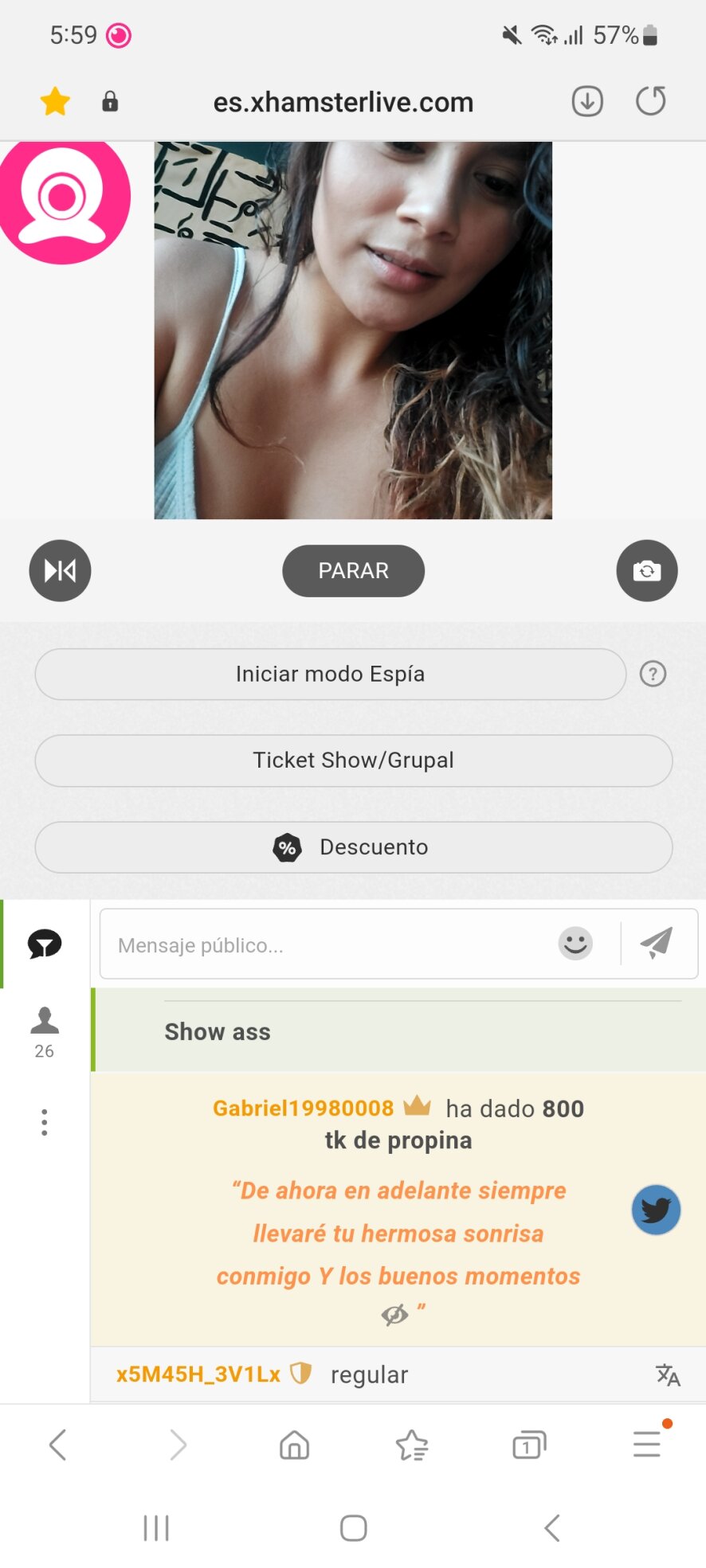Select Ticket Show/Grupal
Image resolution: width=706 pixels, height=1568 pixels.
click(x=353, y=760)
